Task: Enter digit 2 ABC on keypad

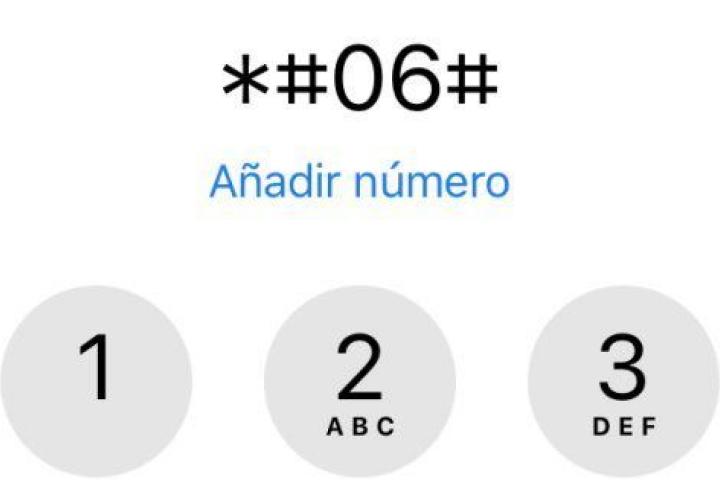Action: tap(360, 381)
